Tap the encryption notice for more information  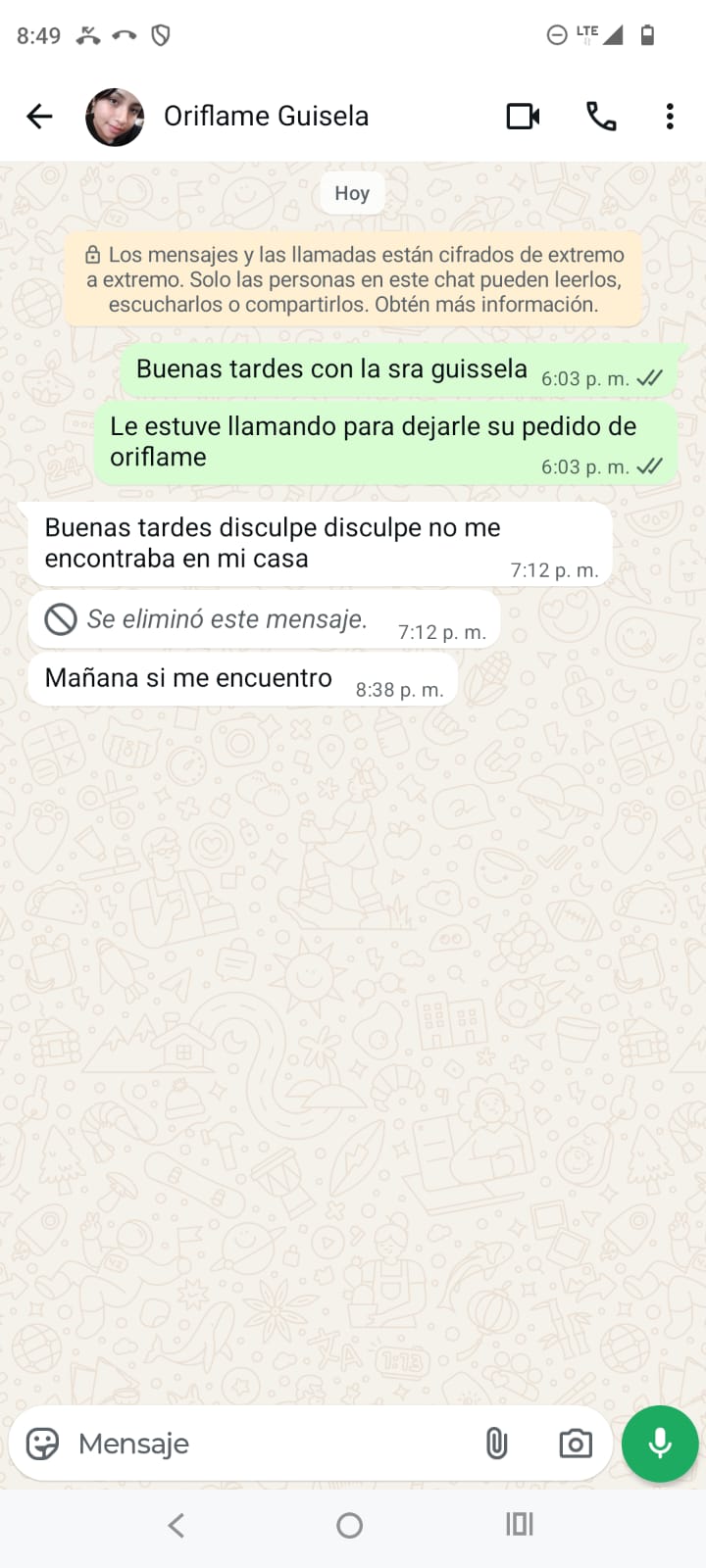coord(353,279)
